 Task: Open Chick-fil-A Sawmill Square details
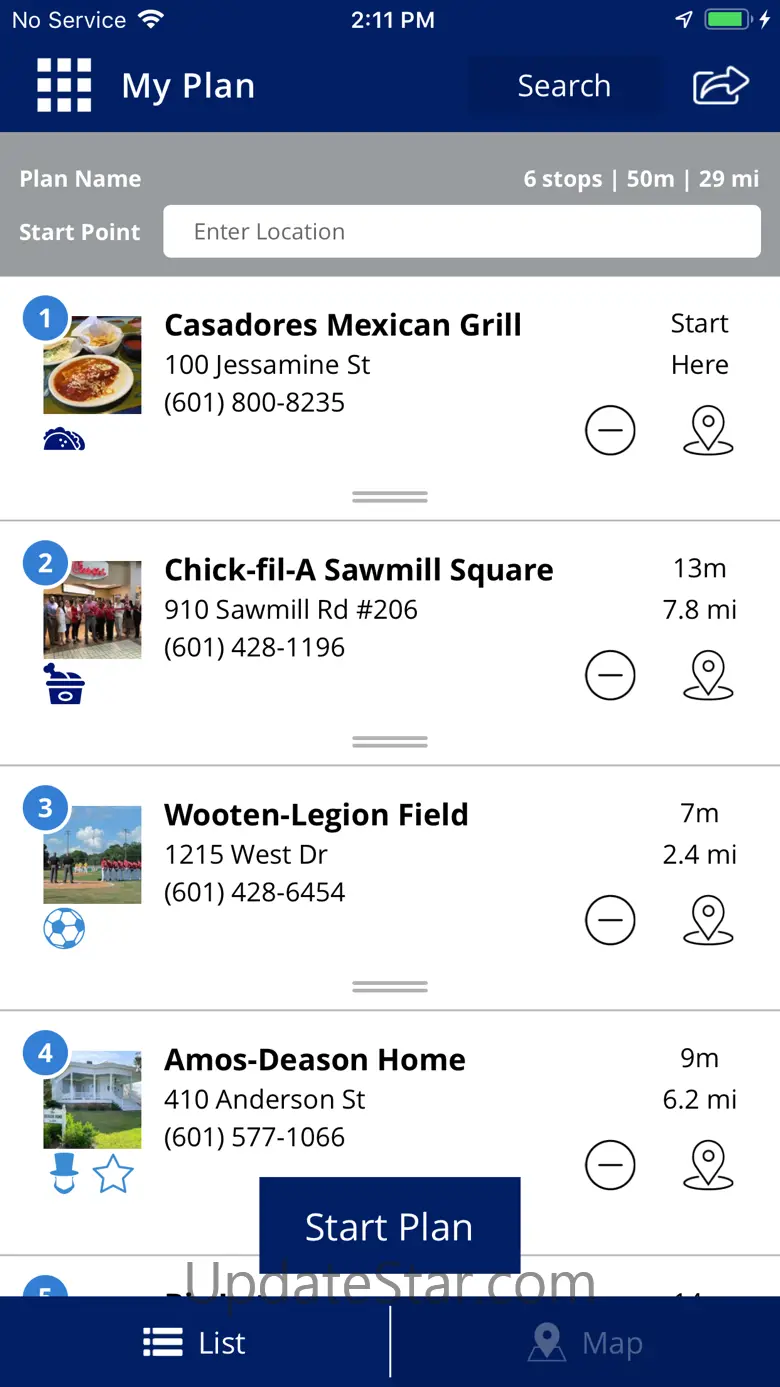pos(358,570)
